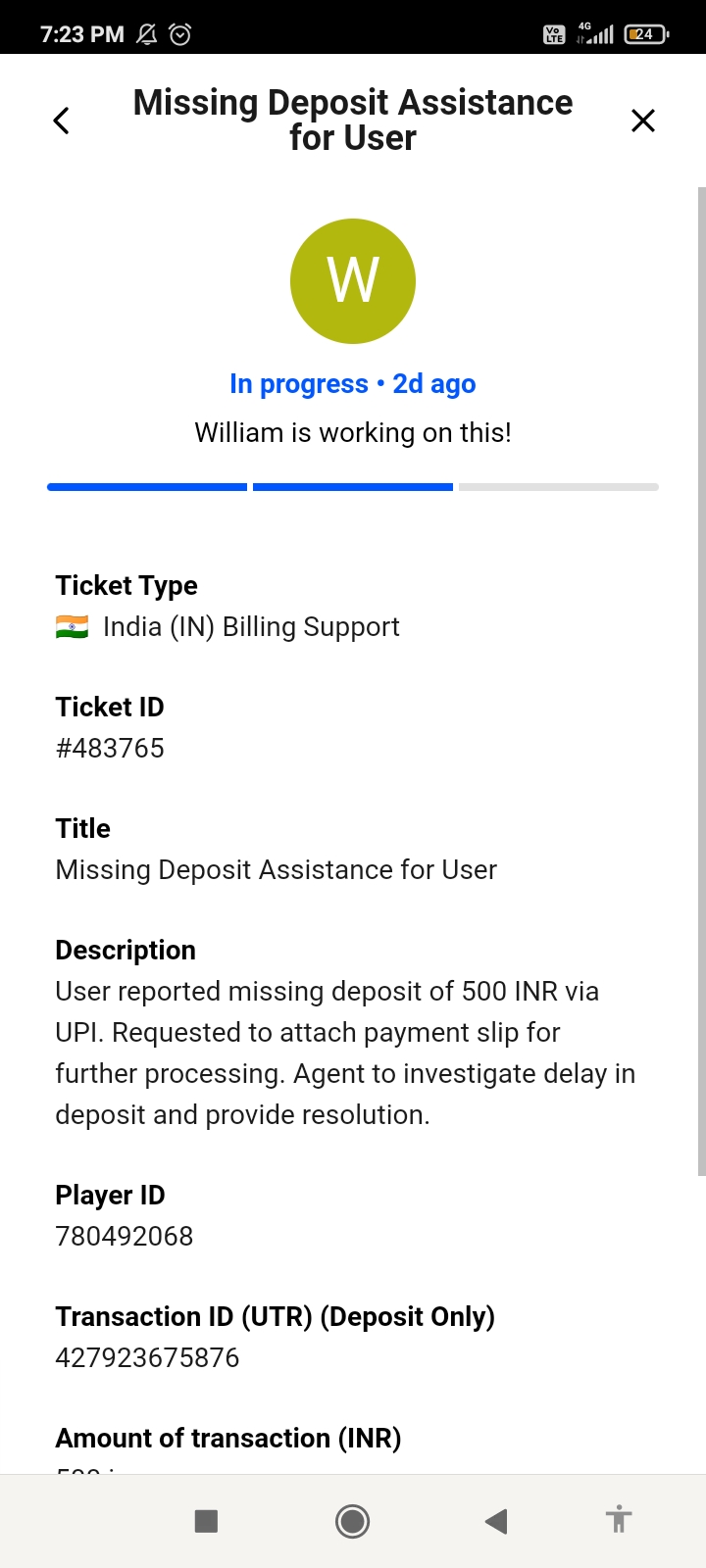The height and width of the screenshot is (1568, 706).
Task: Go back from the ticket details
Action: [61, 121]
